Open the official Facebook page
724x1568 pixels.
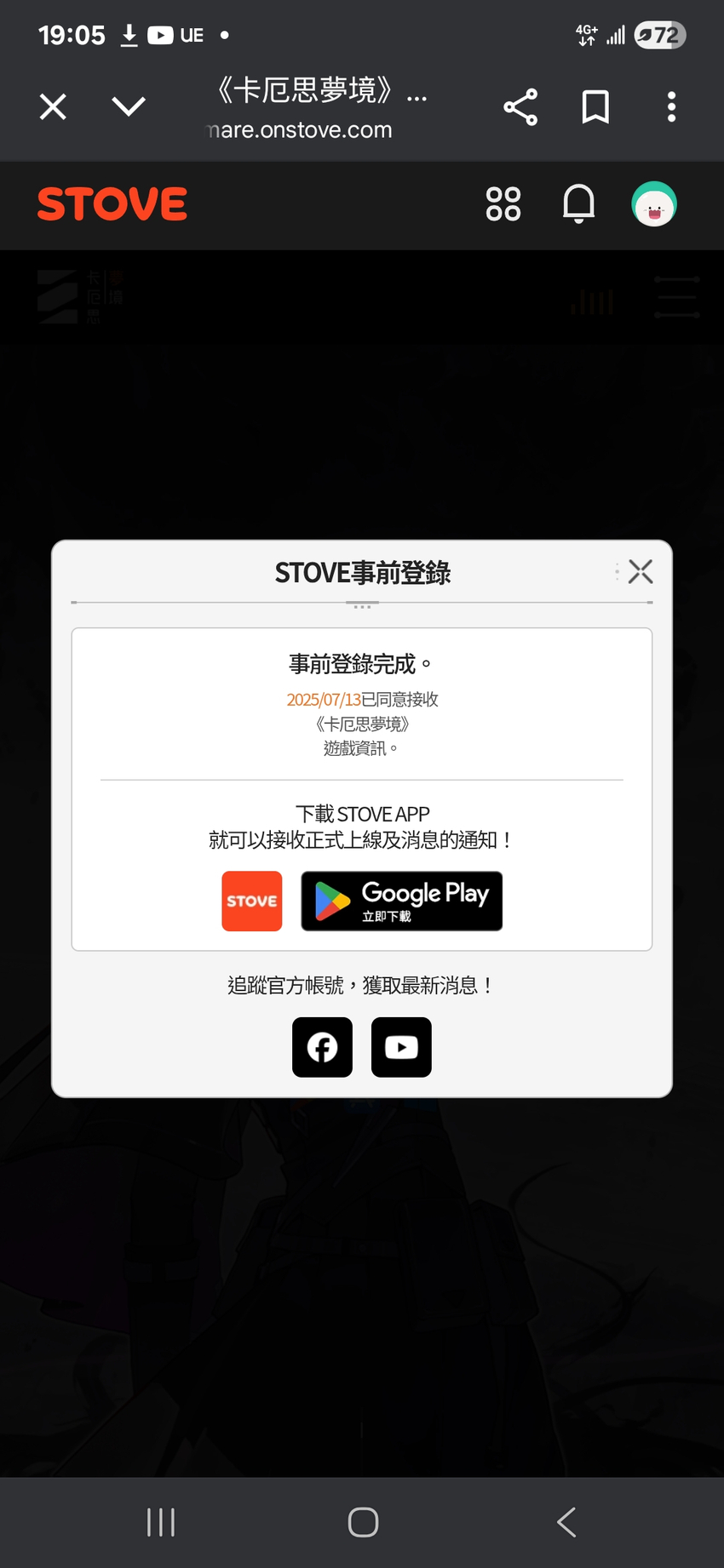coord(322,1047)
